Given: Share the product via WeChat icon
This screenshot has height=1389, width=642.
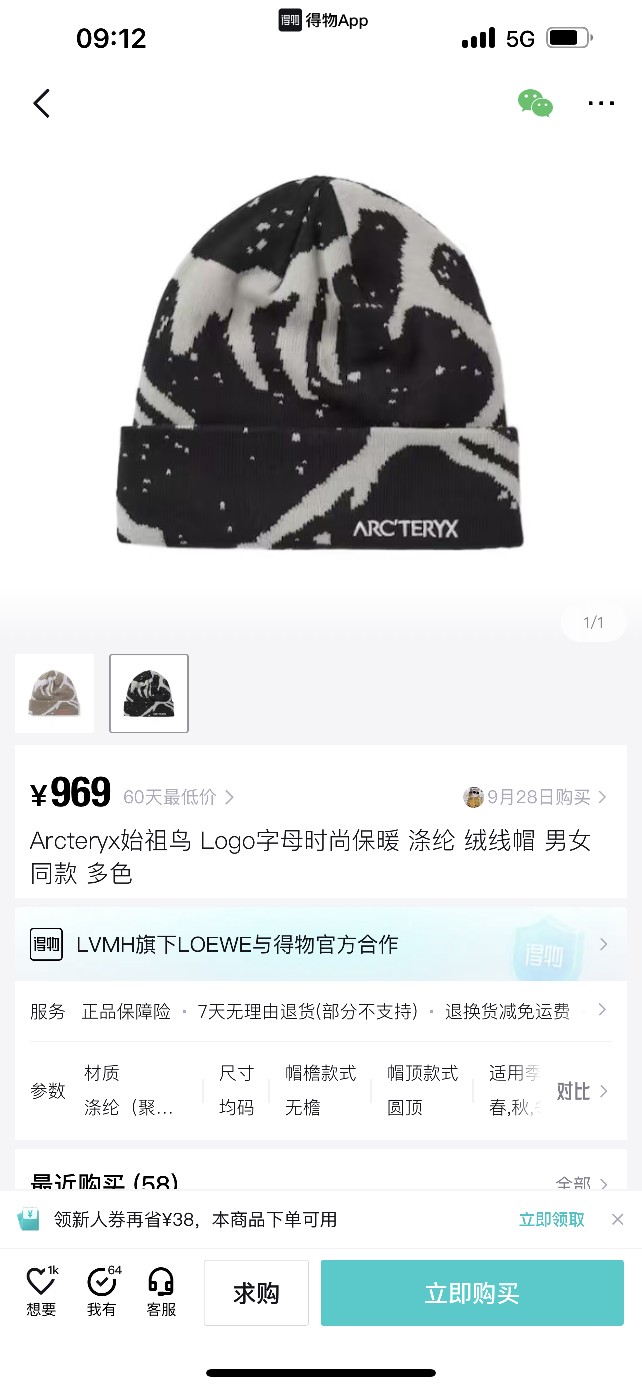Looking at the screenshot, I should (535, 103).
